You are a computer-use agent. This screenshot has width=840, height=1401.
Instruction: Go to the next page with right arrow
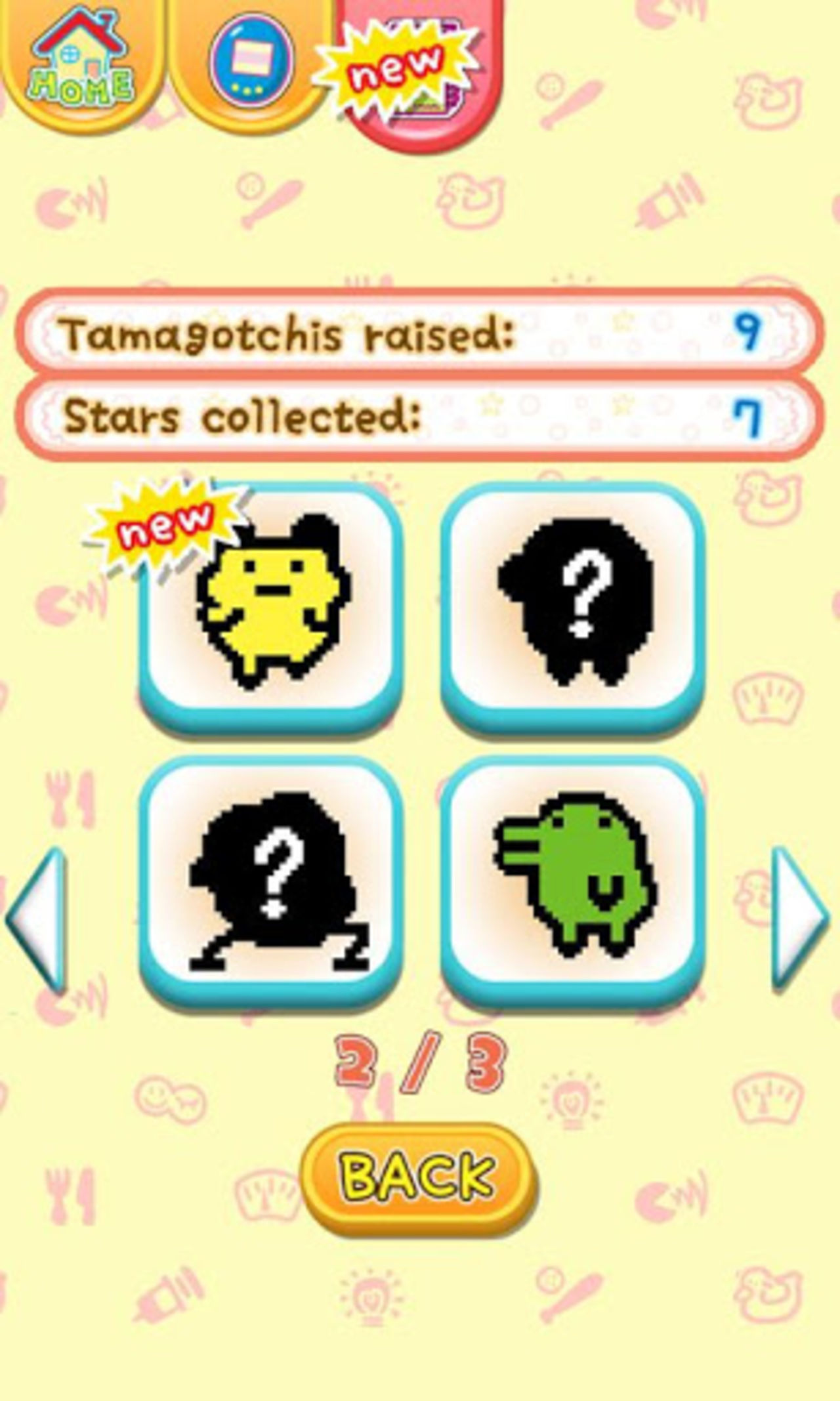(799, 917)
